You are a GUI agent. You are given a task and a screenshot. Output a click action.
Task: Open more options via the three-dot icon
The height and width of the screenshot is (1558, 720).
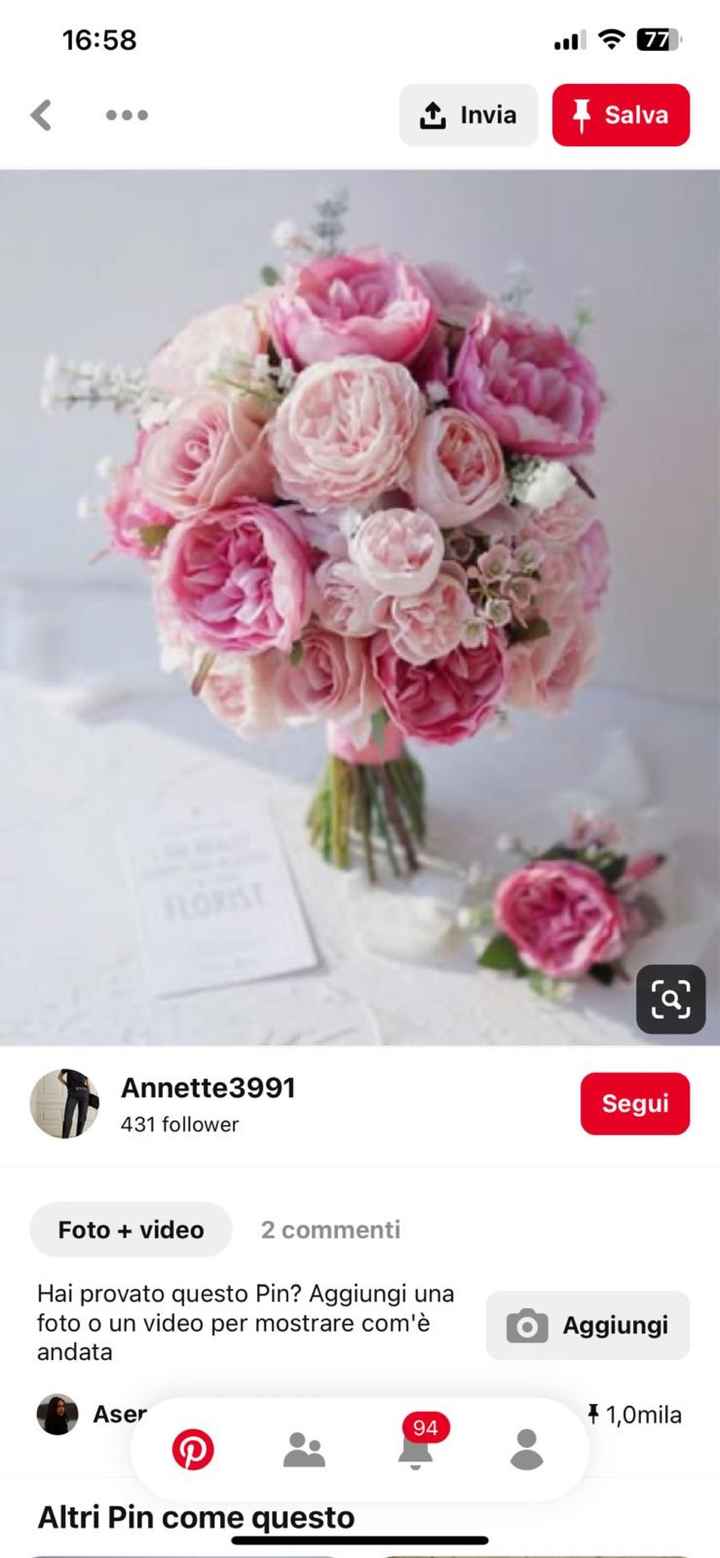click(x=127, y=115)
